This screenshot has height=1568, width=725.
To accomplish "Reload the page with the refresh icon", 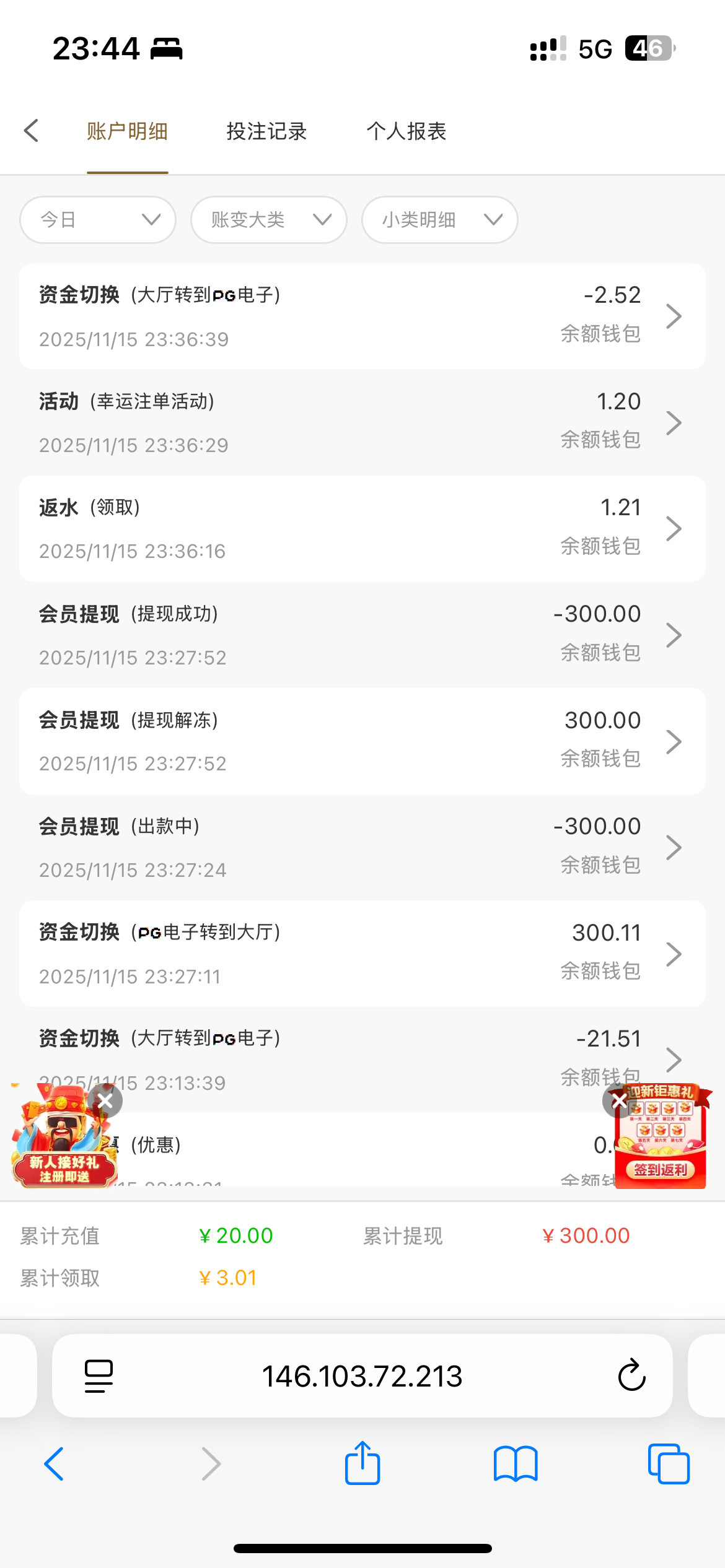I will pyautogui.click(x=631, y=1376).
